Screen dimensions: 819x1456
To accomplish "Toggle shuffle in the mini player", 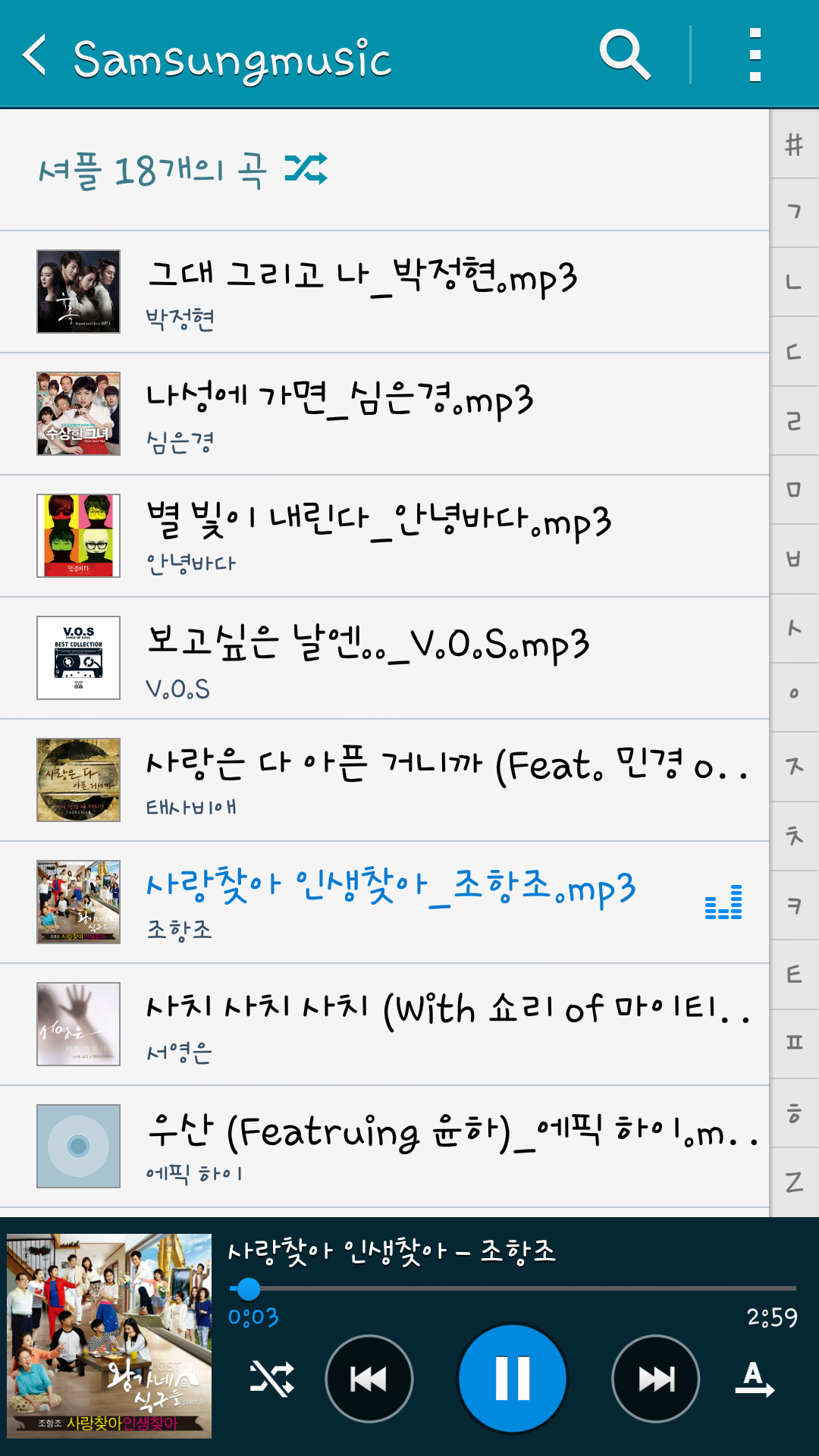I will (x=271, y=1378).
